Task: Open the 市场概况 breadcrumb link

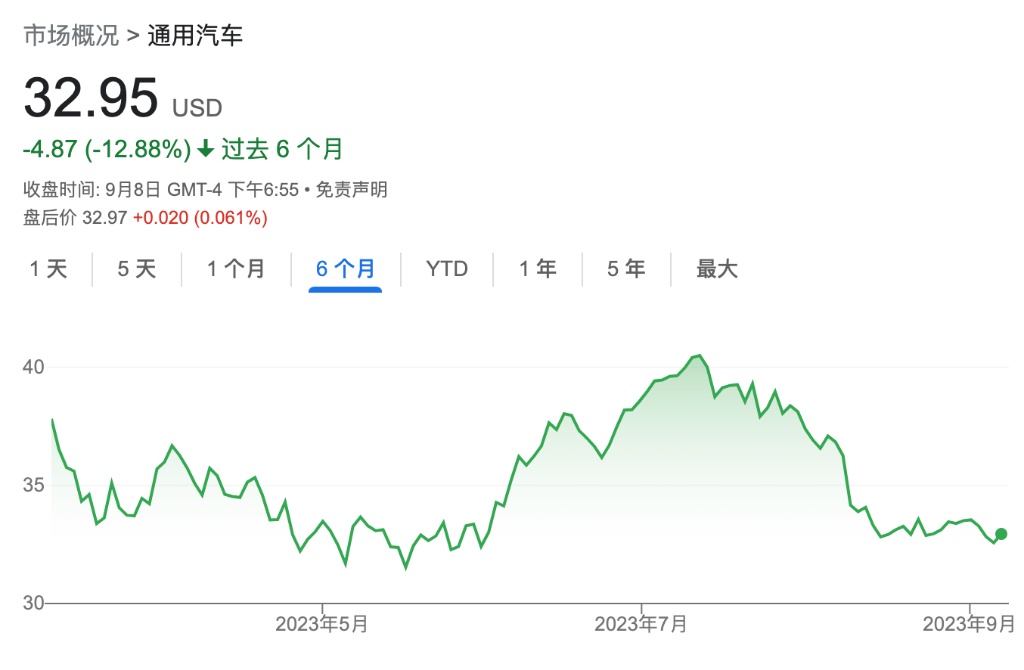Action: tap(70, 36)
